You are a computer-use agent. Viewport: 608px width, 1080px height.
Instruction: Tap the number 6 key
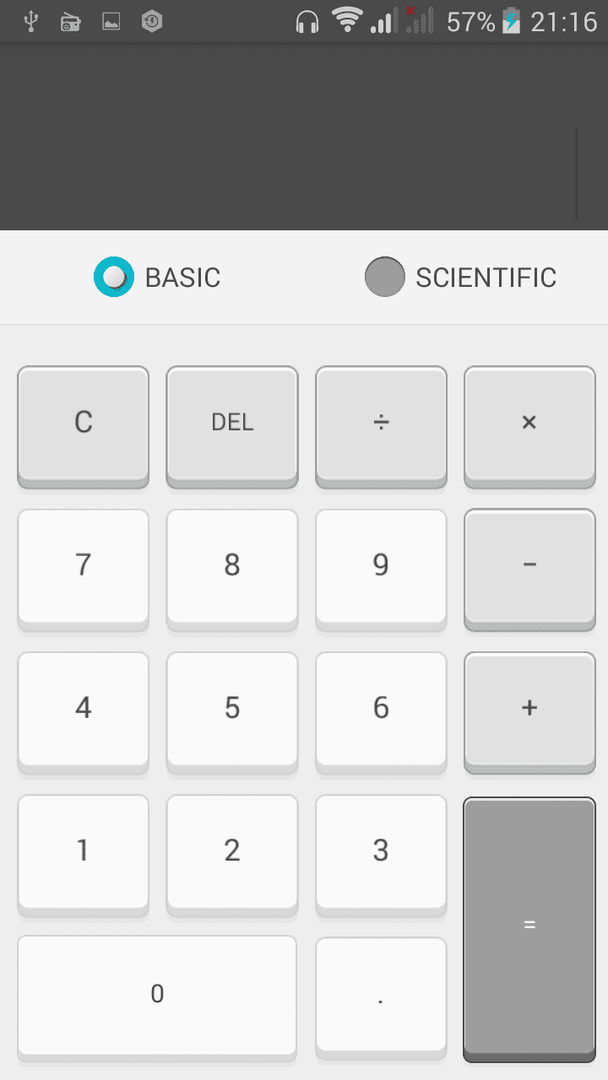tap(381, 712)
